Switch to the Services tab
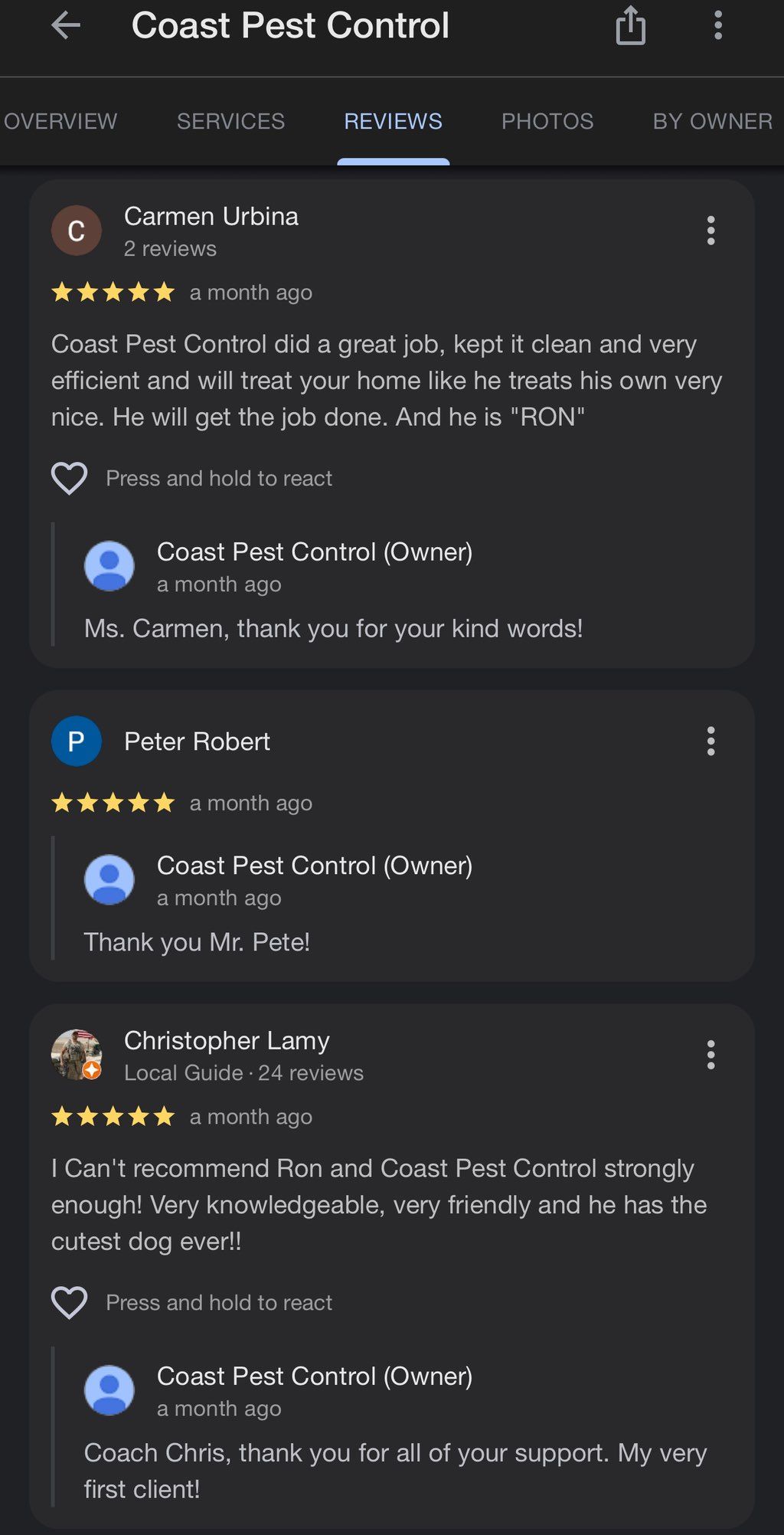This screenshot has width=784, height=1535. coord(230,121)
